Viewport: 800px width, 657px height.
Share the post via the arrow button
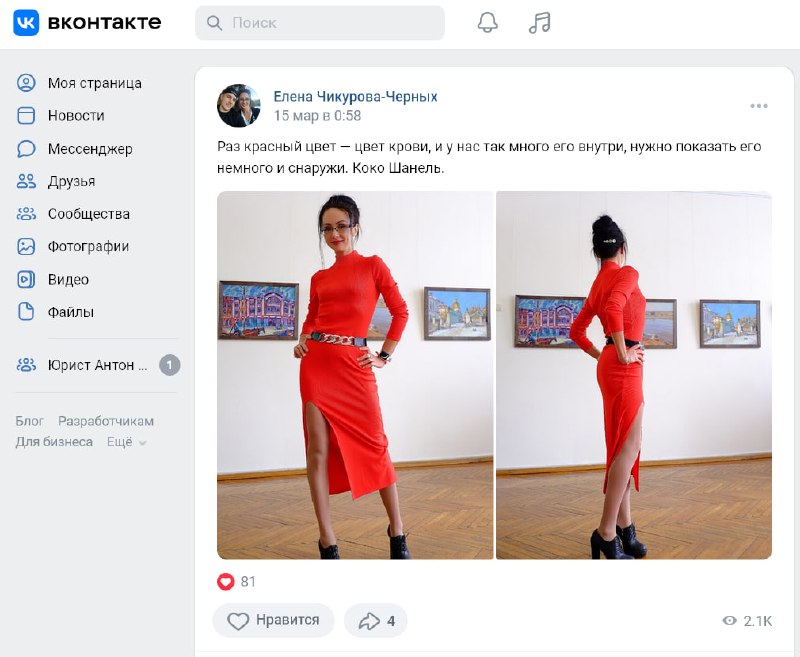click(376, 620)
